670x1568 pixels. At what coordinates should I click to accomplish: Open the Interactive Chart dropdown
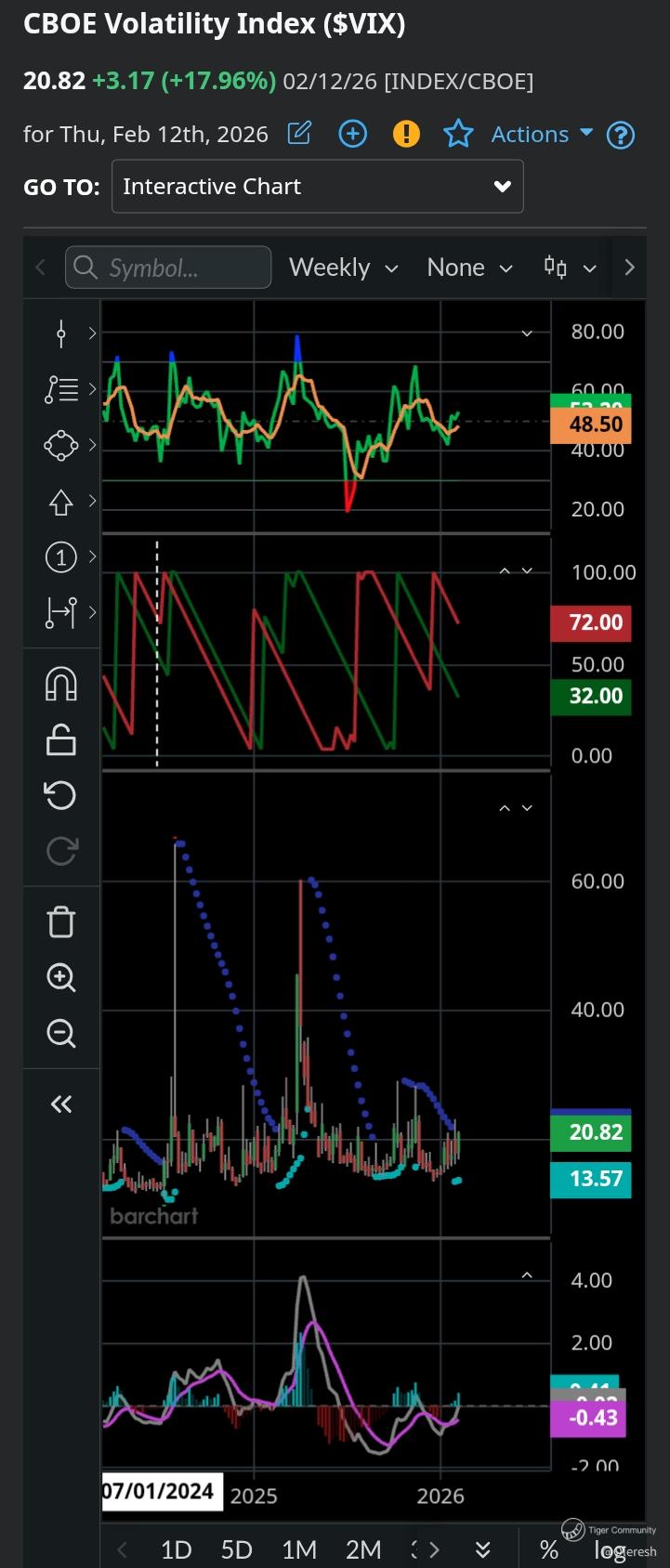317,187
